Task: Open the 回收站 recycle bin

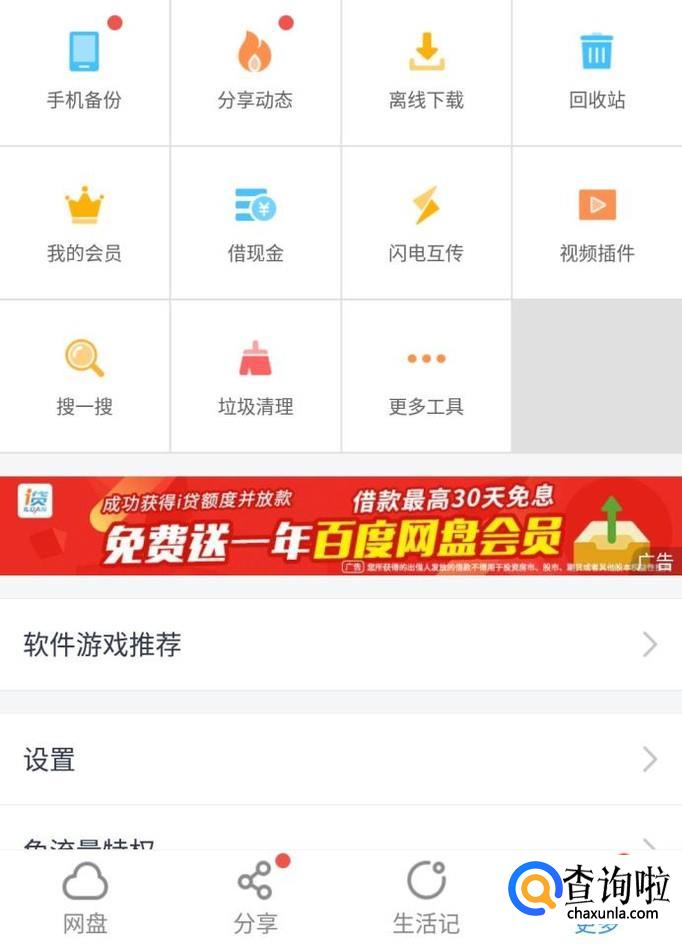Action: 597,72
